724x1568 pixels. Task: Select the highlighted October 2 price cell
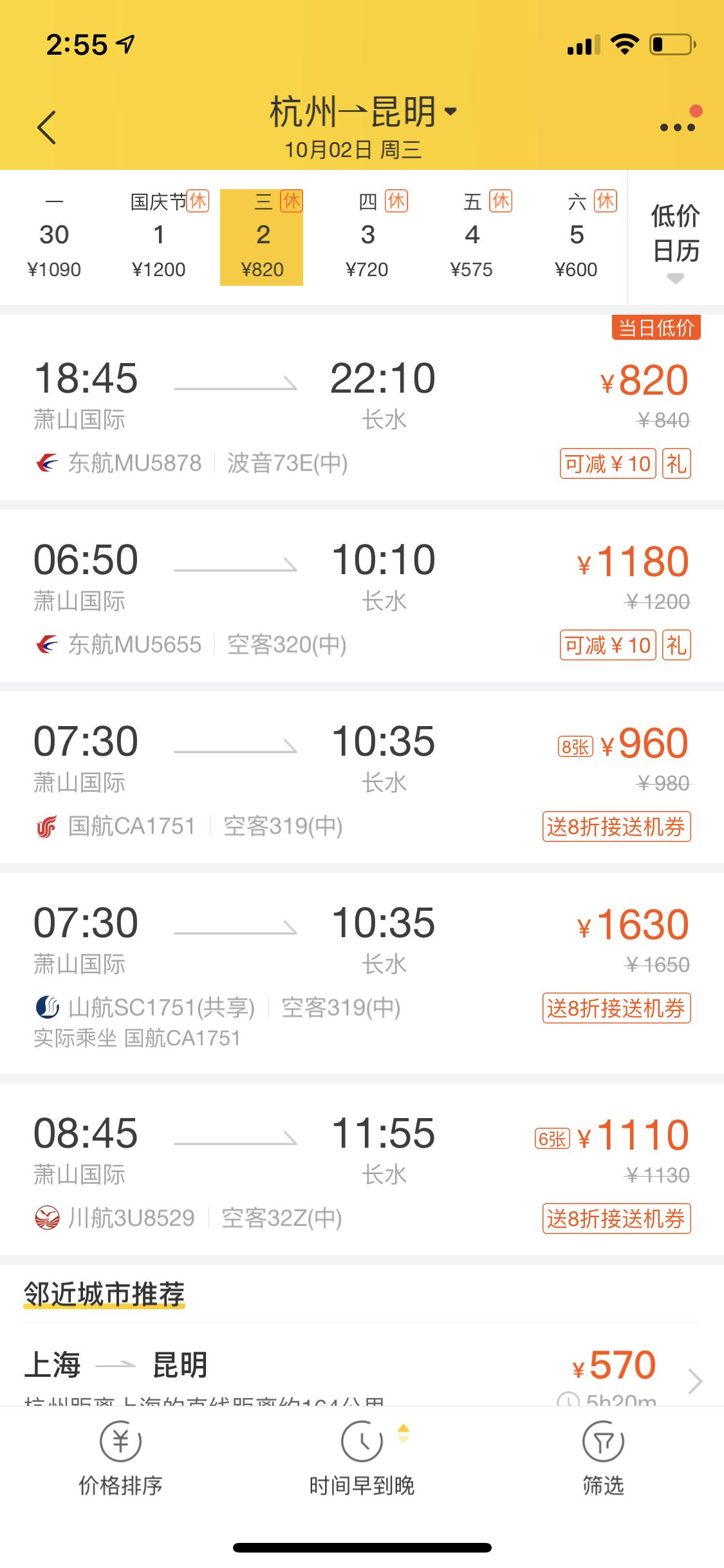[261, 238]
